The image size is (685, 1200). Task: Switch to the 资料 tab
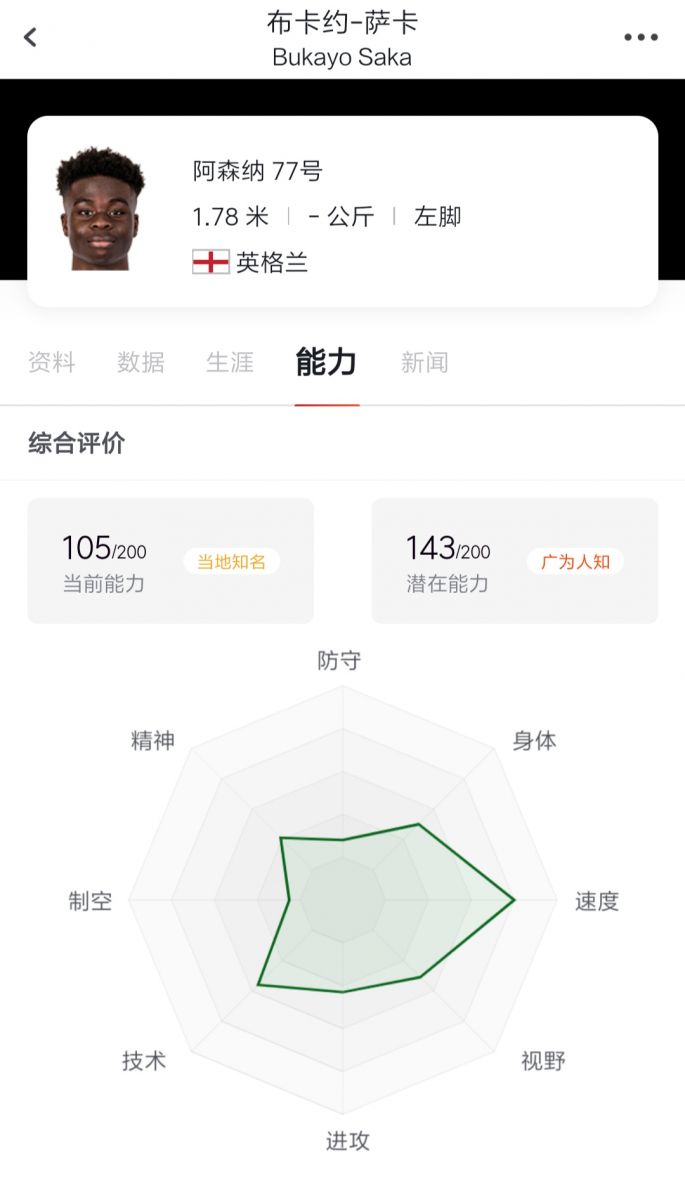click(52, 362)
